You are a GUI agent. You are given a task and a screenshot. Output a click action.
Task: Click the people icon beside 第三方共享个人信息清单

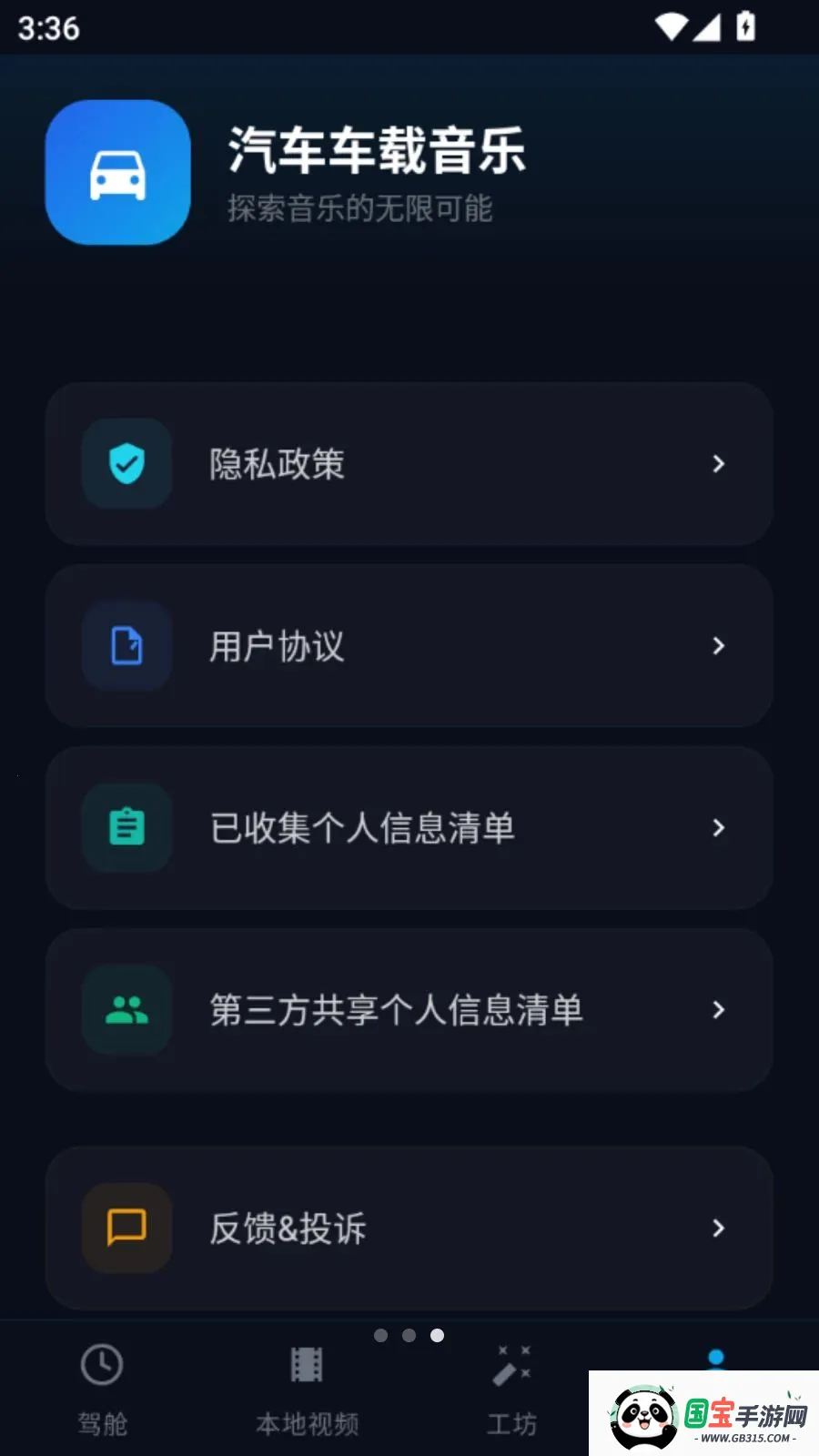point(126,1010)
